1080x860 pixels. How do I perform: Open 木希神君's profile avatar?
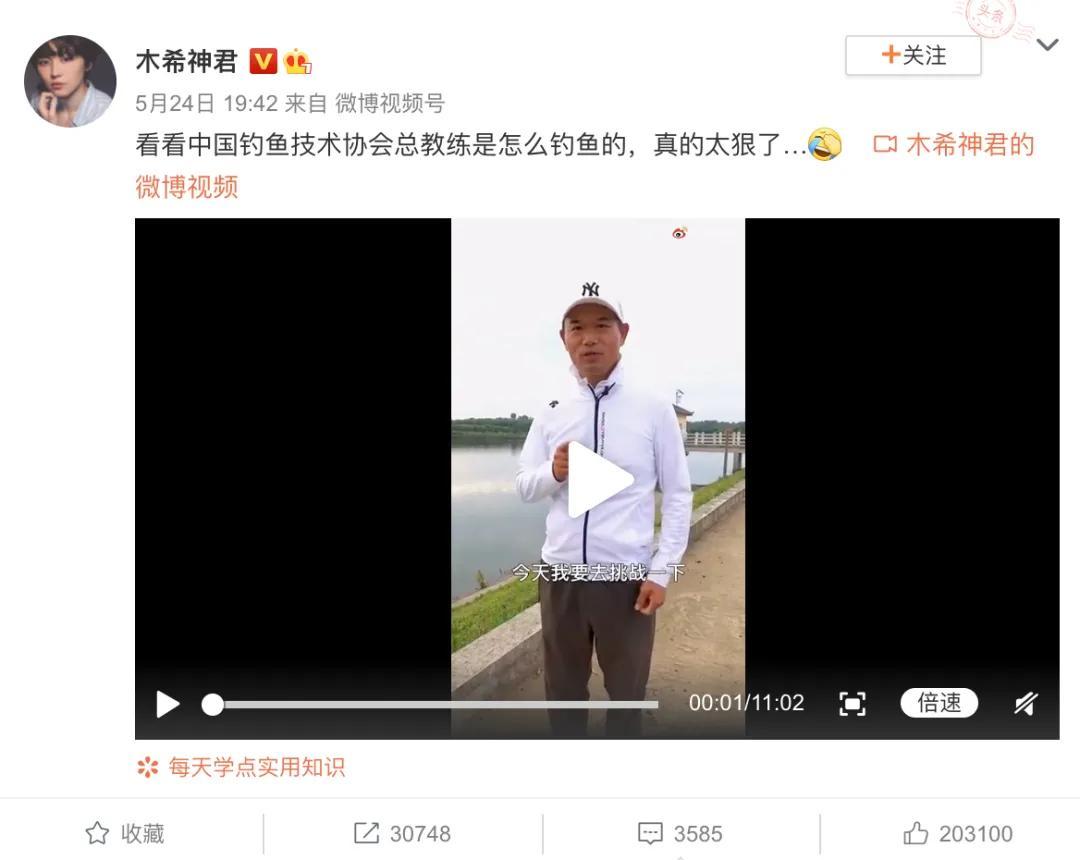pyautogui.click(x=70, y=82)
